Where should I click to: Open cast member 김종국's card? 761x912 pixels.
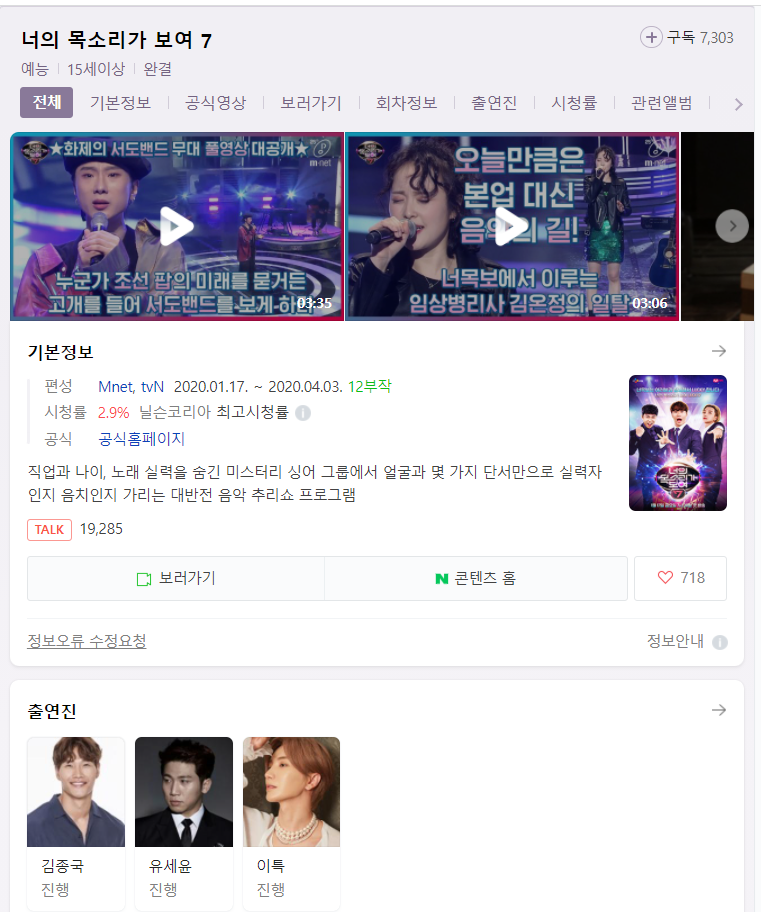click(x=76, y=820)
